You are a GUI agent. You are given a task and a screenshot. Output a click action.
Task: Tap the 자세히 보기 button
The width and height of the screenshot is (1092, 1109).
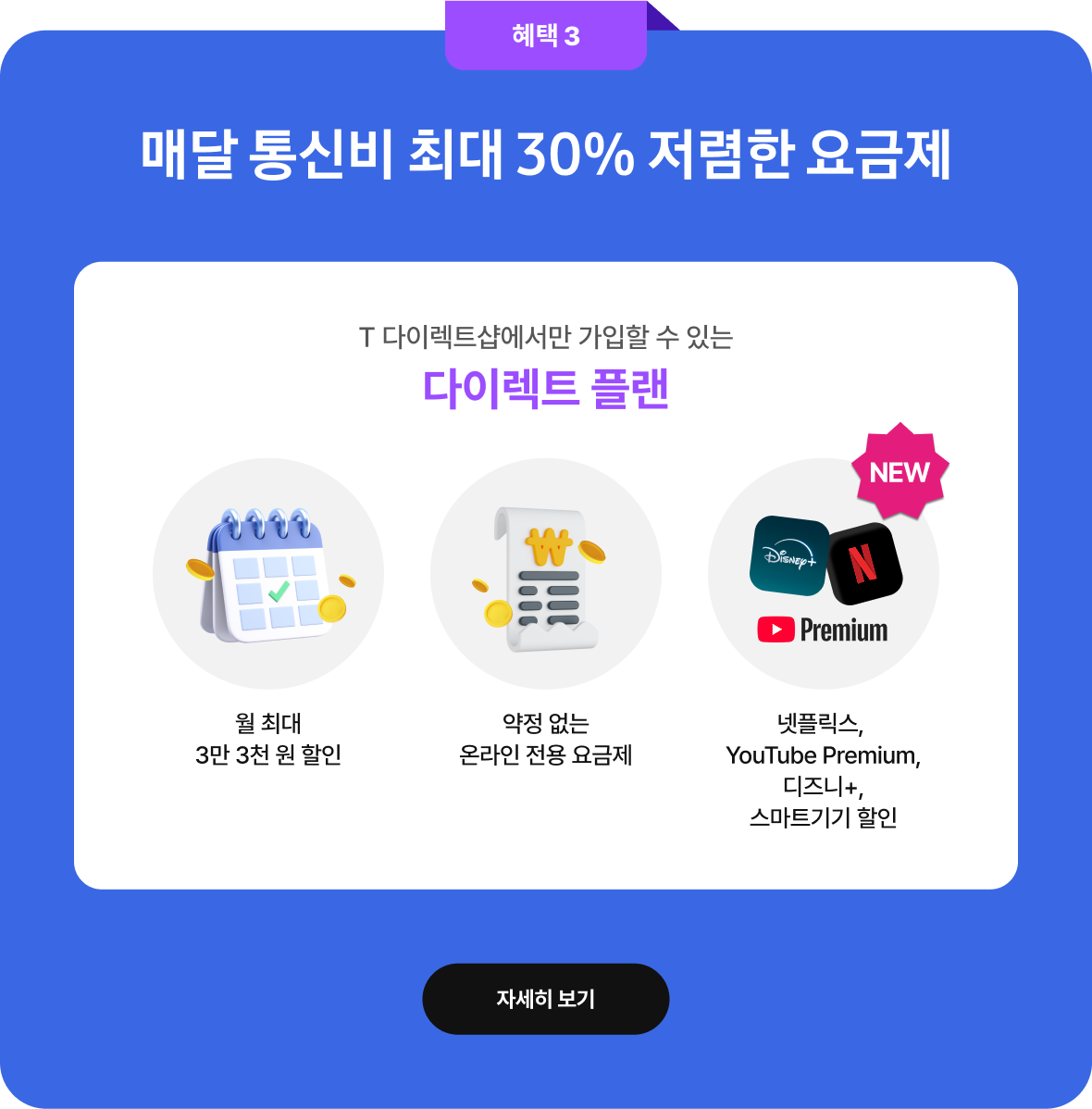pos(545,999)
